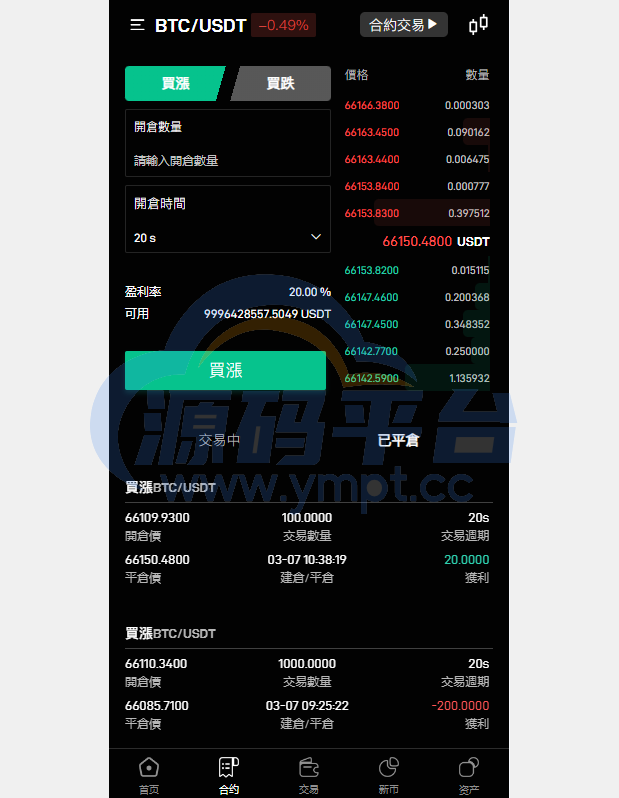Image resolution: width=619 pixels, height=798 pixels.
Task: Open the hamburger menu beside BTC/USDT
Action: (x=137, y=25)
